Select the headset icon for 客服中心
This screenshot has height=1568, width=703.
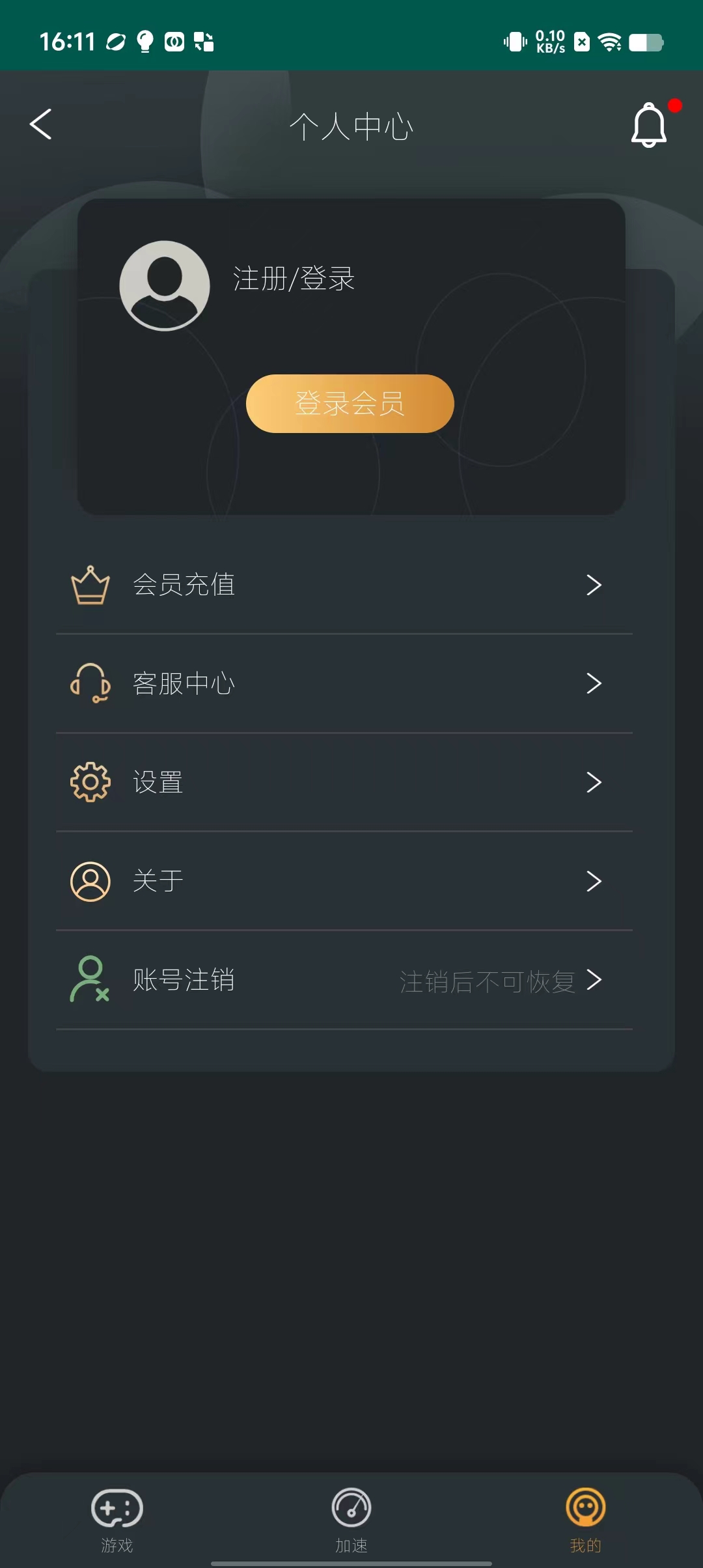(91, 684)
